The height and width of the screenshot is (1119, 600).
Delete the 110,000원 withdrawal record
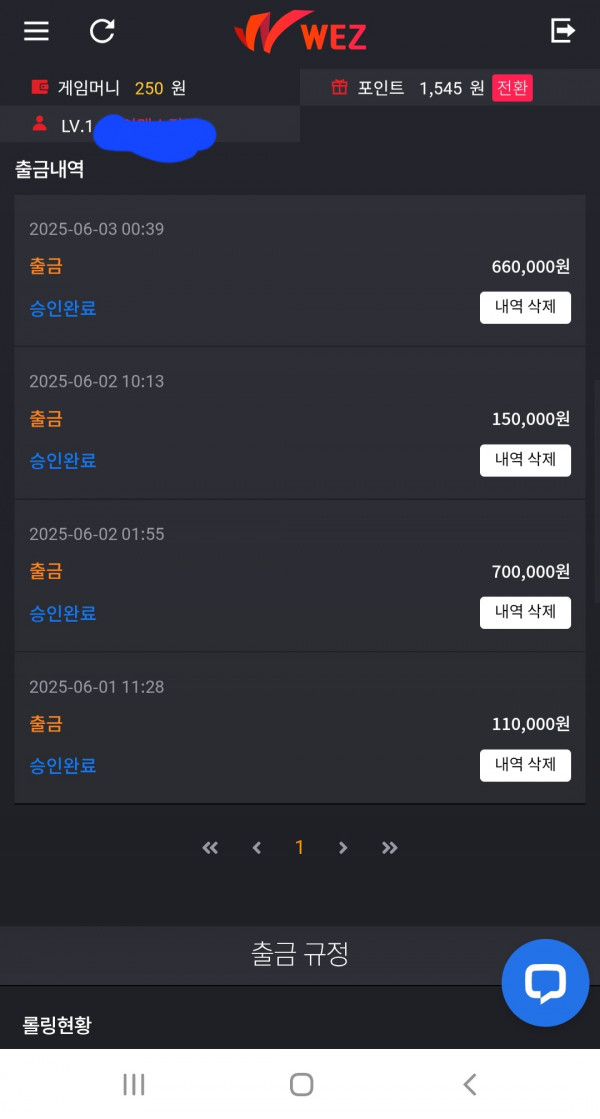pyautogui.click(x=525, y=765)
